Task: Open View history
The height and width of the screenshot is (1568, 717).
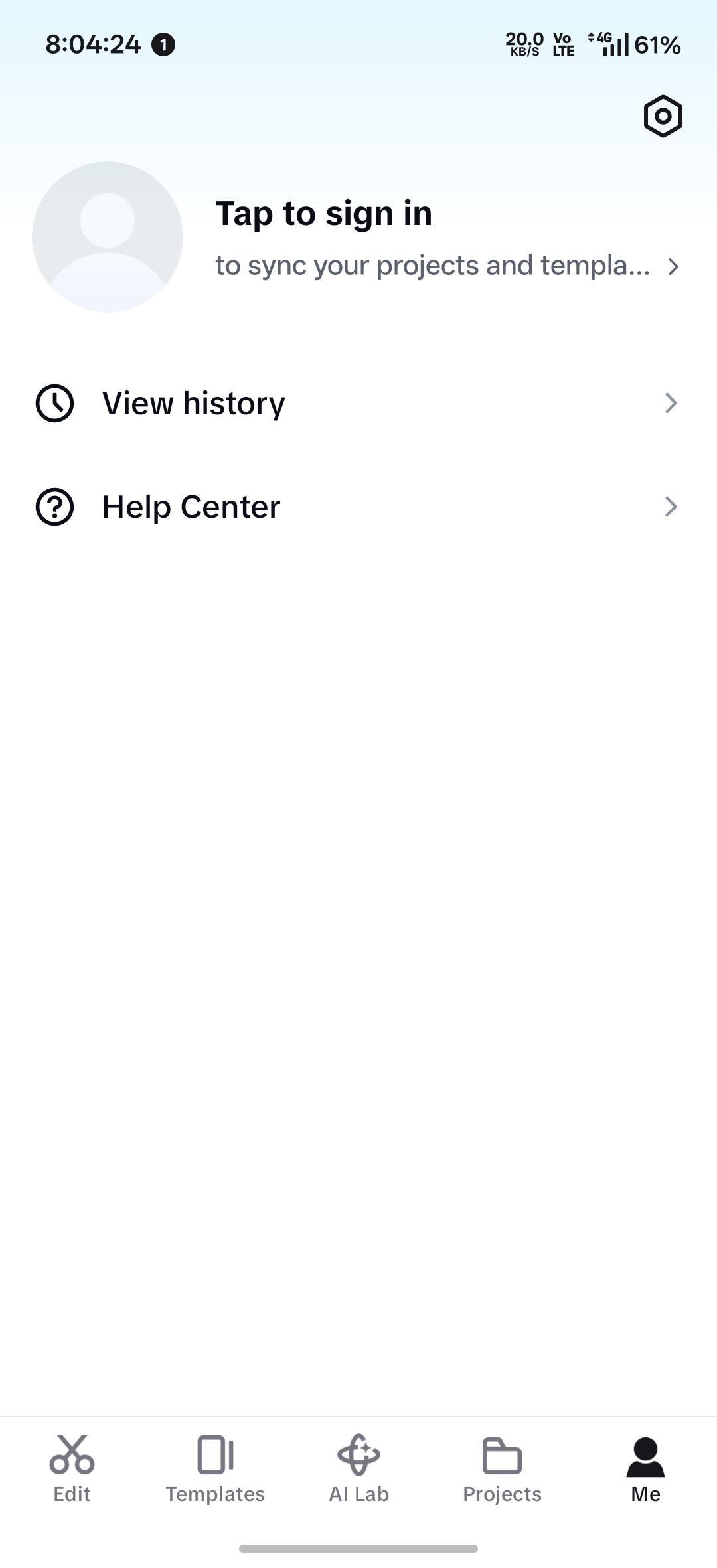Action: (x=358, y=403)
